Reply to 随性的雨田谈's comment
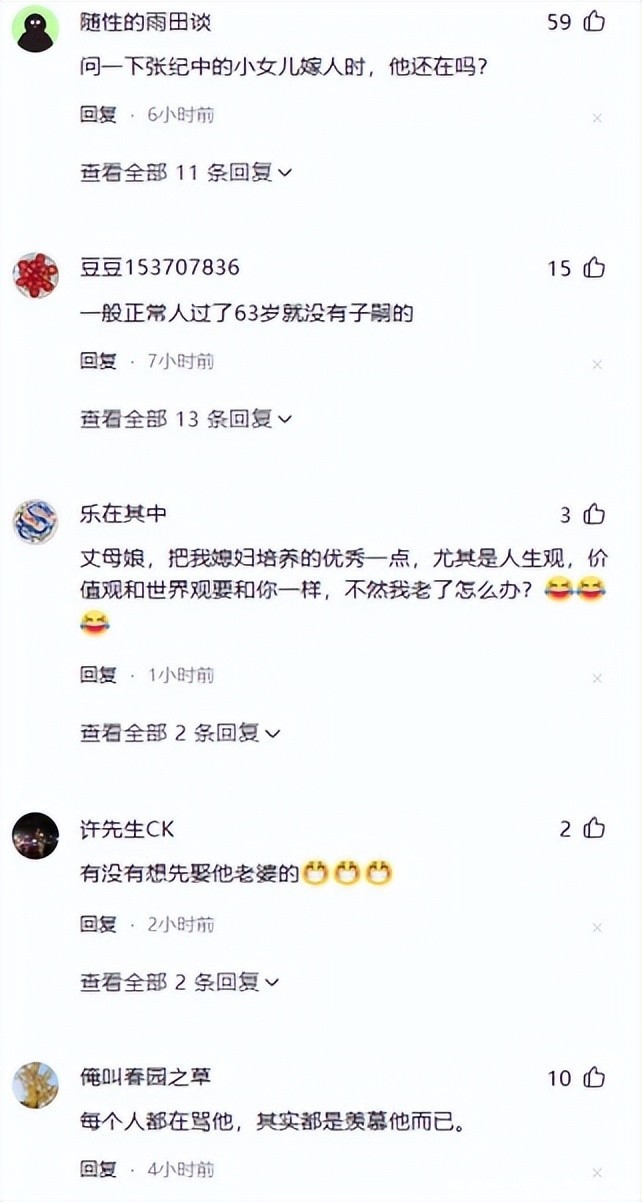Image resolution: width=642 pixels, height=1202 pixels. click(98, 115)
